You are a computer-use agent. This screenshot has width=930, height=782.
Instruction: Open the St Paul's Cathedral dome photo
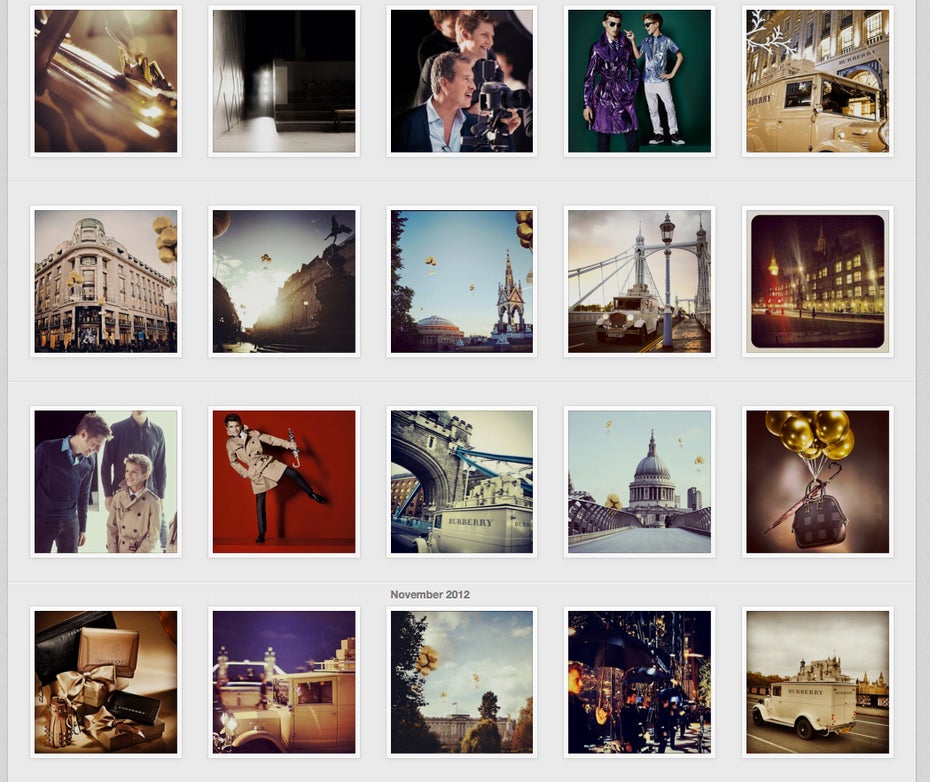[x=639, y=481]
